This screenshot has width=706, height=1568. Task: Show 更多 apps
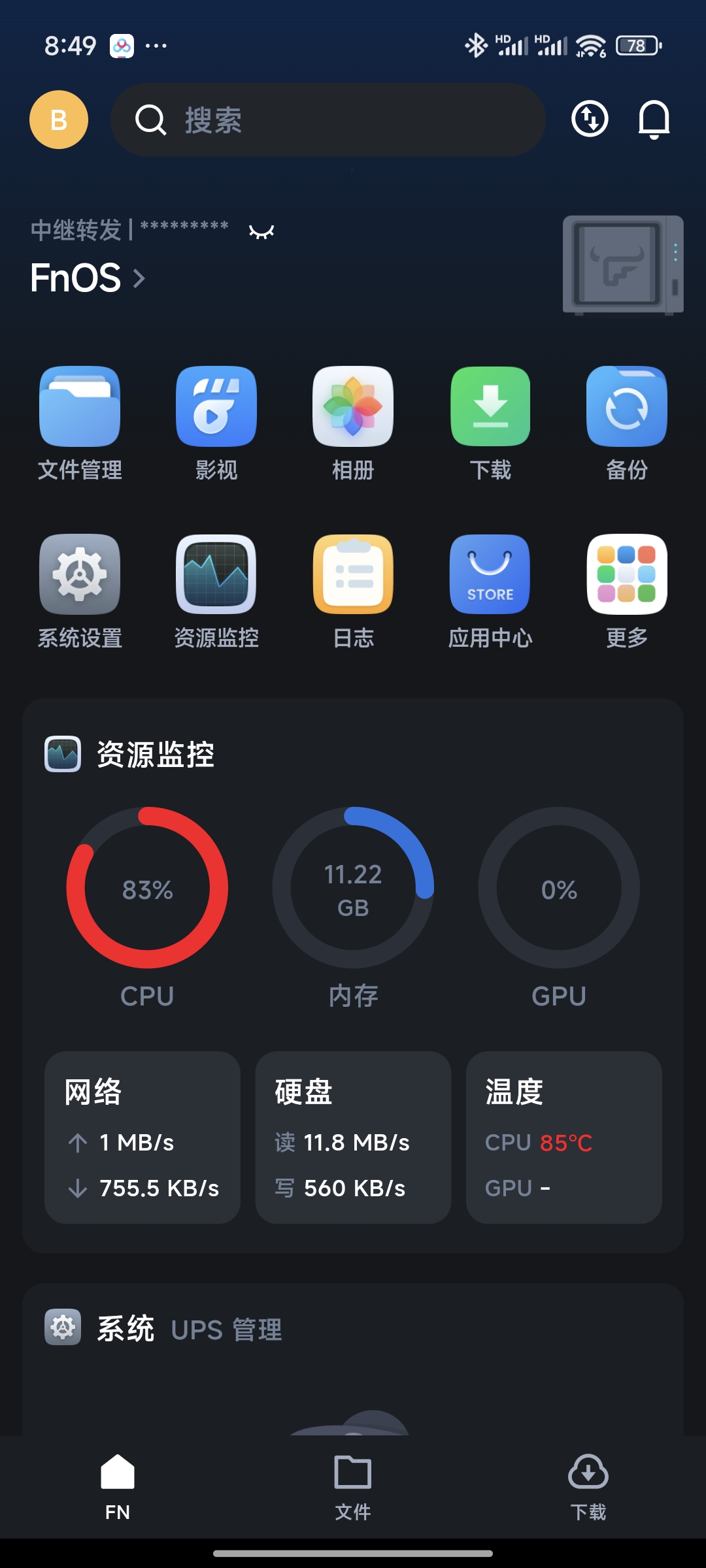[x=626, y=575]
